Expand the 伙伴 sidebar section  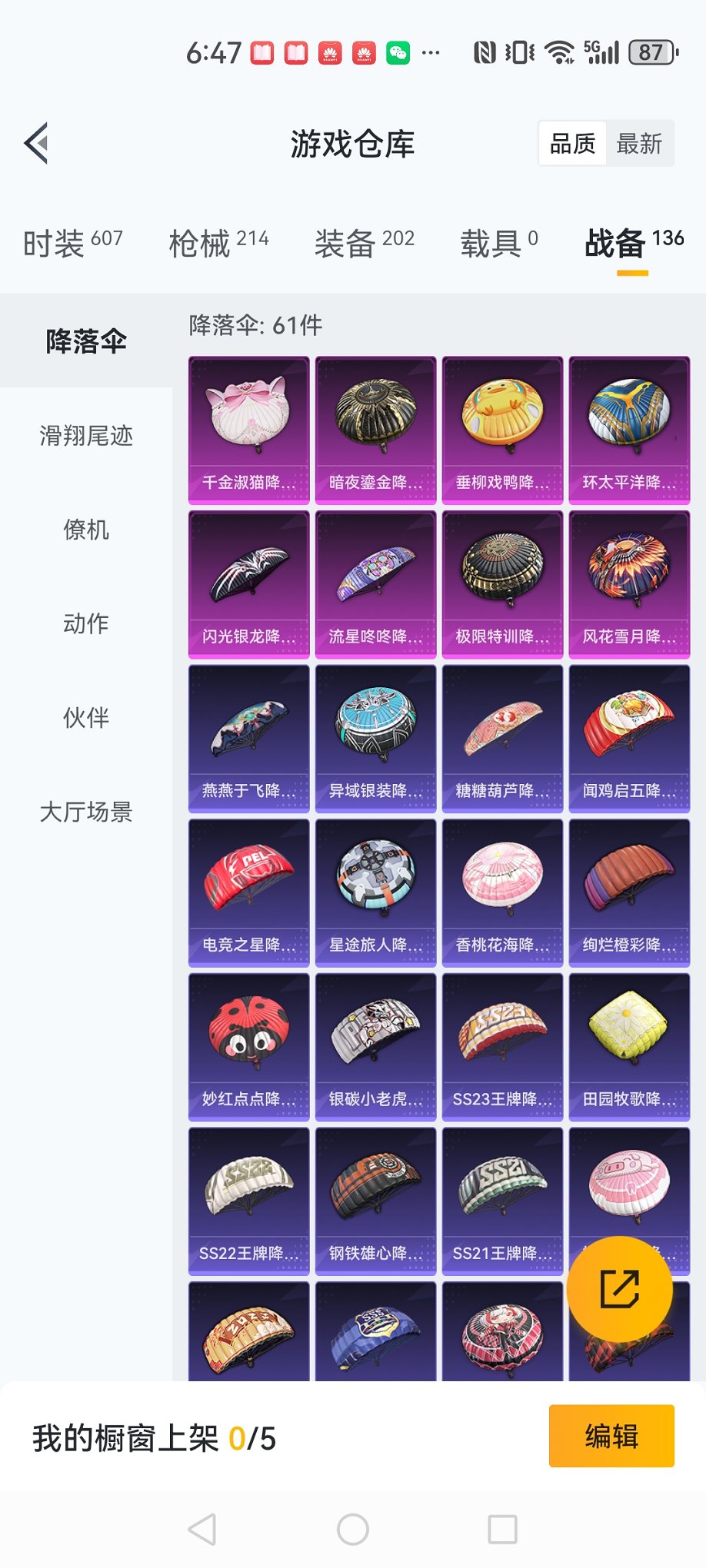(83, 717)
